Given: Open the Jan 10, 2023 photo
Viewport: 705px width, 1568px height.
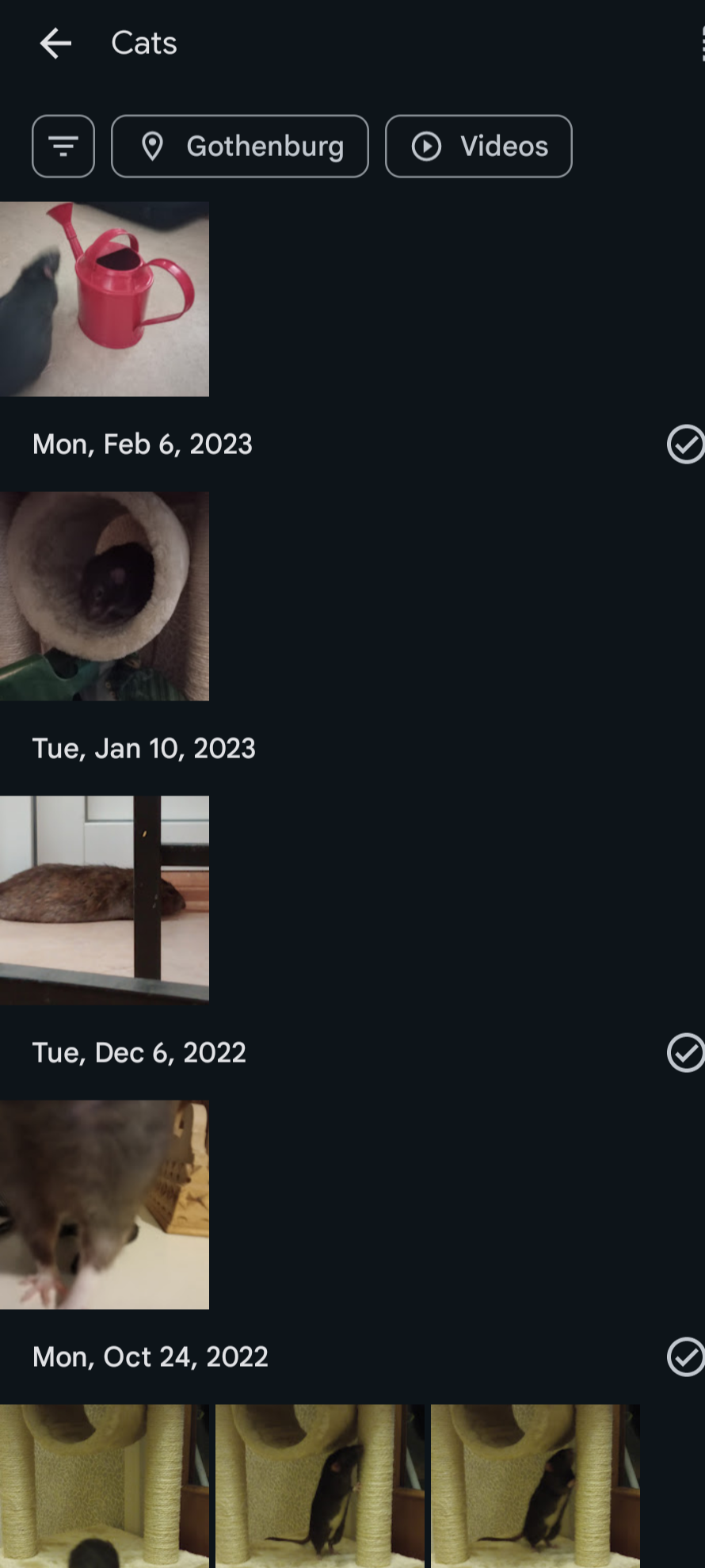Looking at the screenshot, I should [x=105, y=900].
